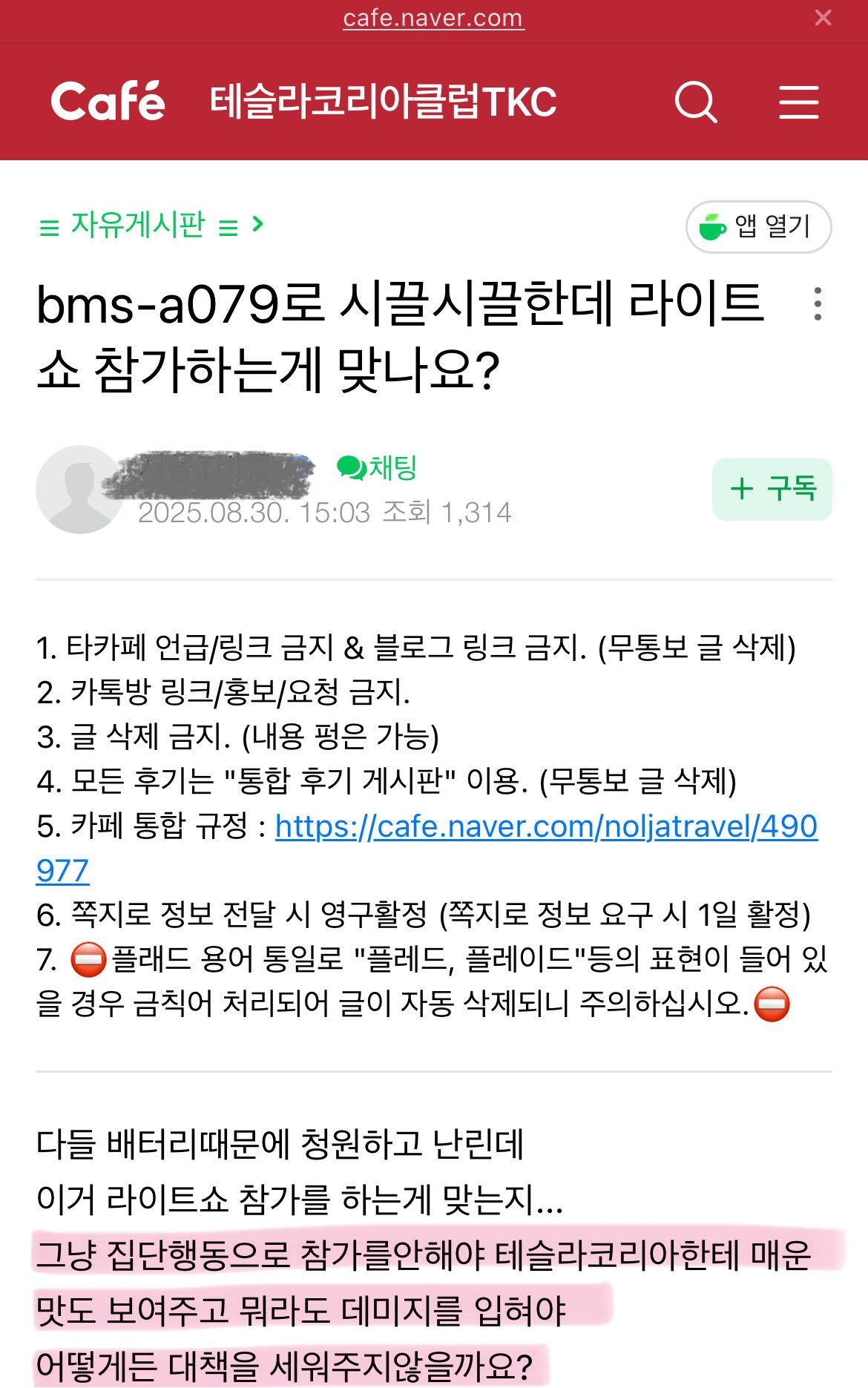The height and width of the screenshot is (1388, 868).
Task: Open the post's more options menu
Action: [818, 304]
